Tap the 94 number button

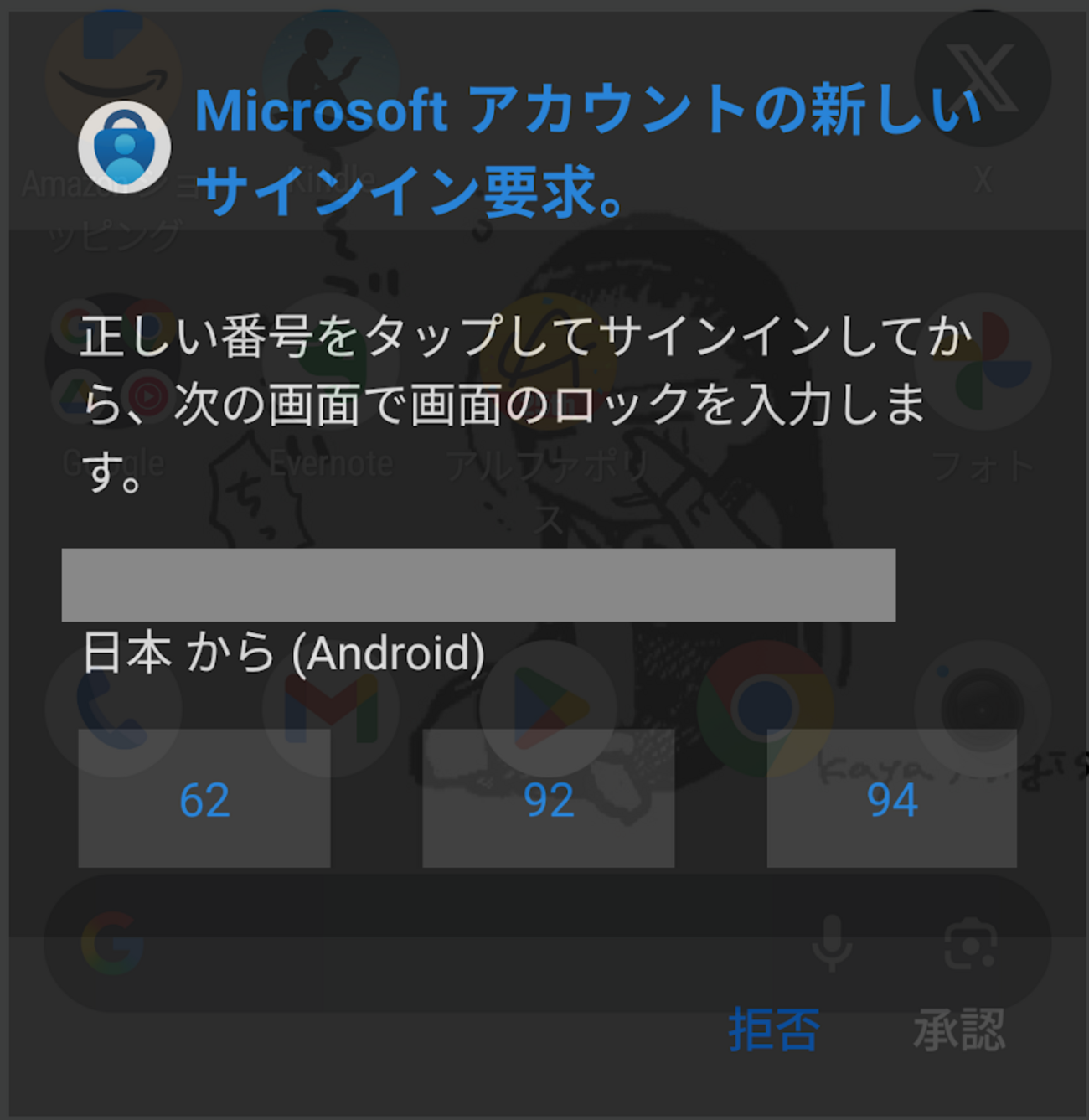[x=891, y=798]
